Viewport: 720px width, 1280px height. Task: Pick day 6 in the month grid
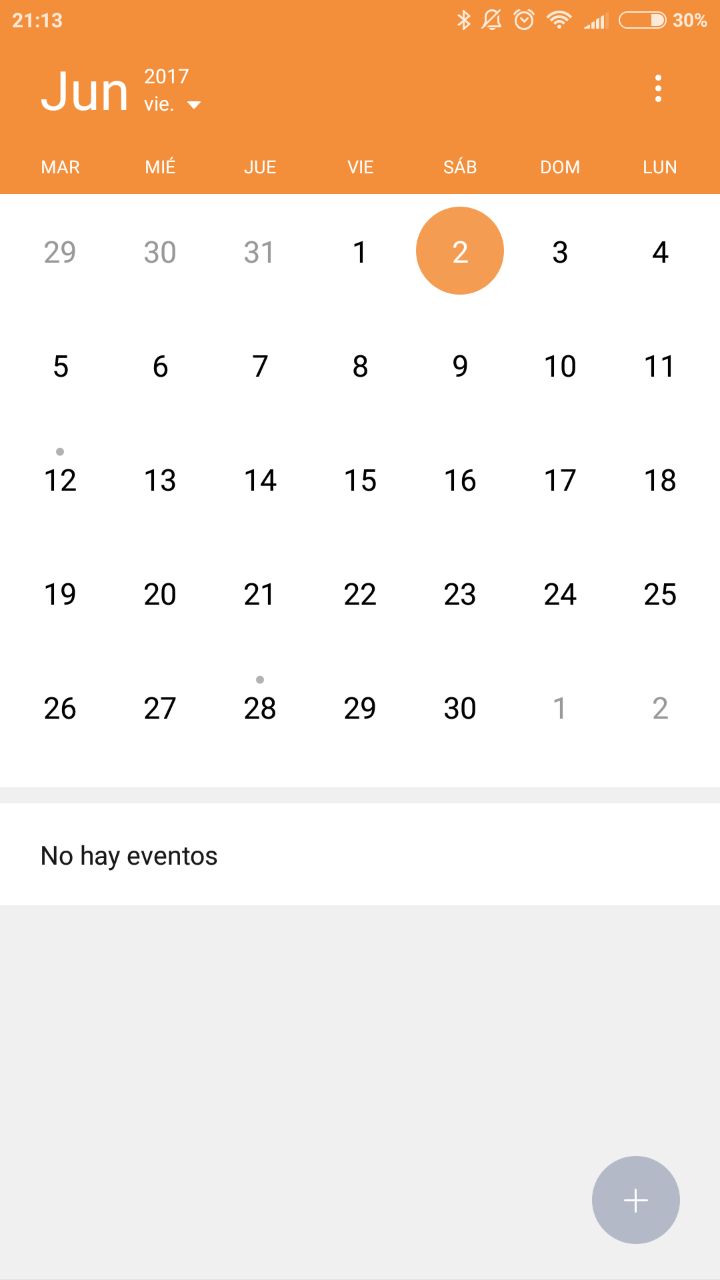[160, 366]
